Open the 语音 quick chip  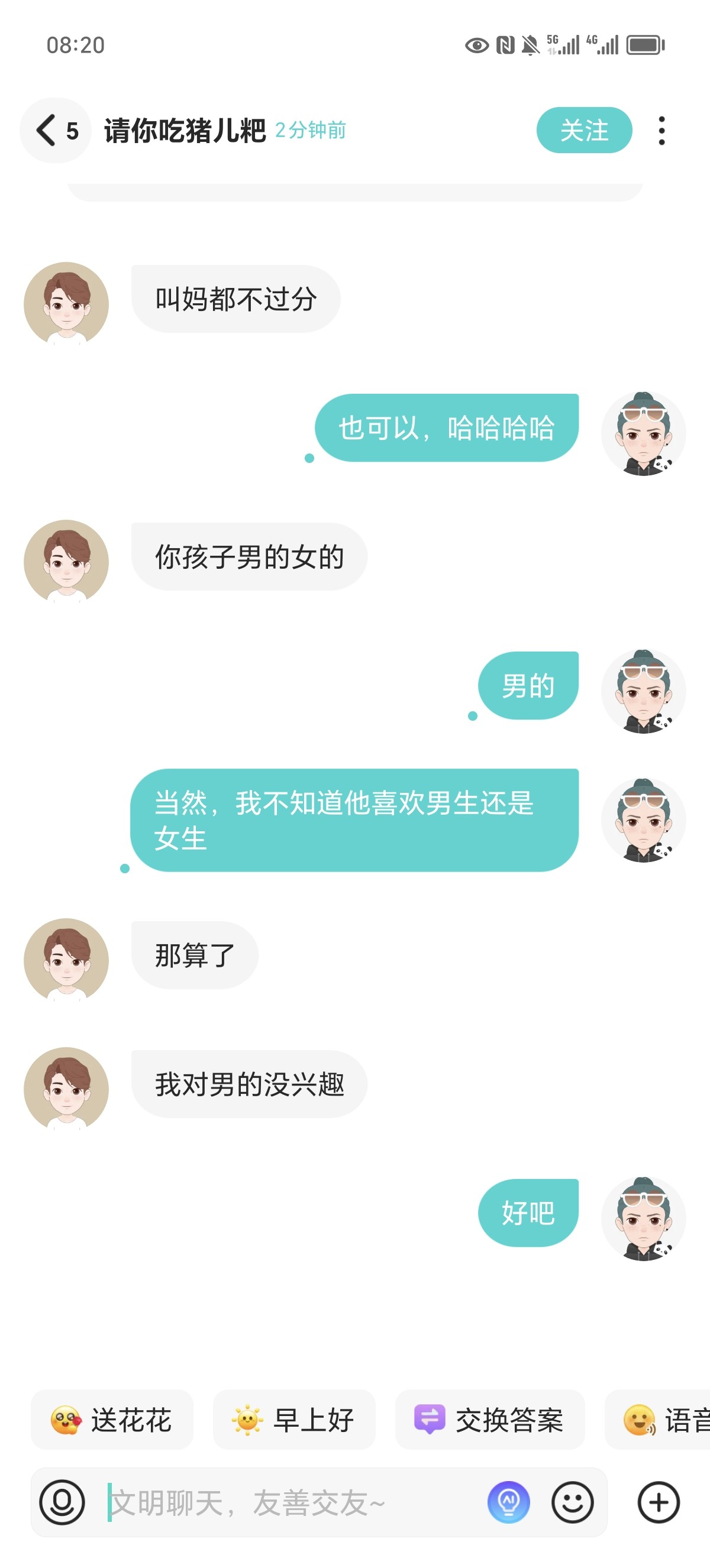coord(657,1420)
